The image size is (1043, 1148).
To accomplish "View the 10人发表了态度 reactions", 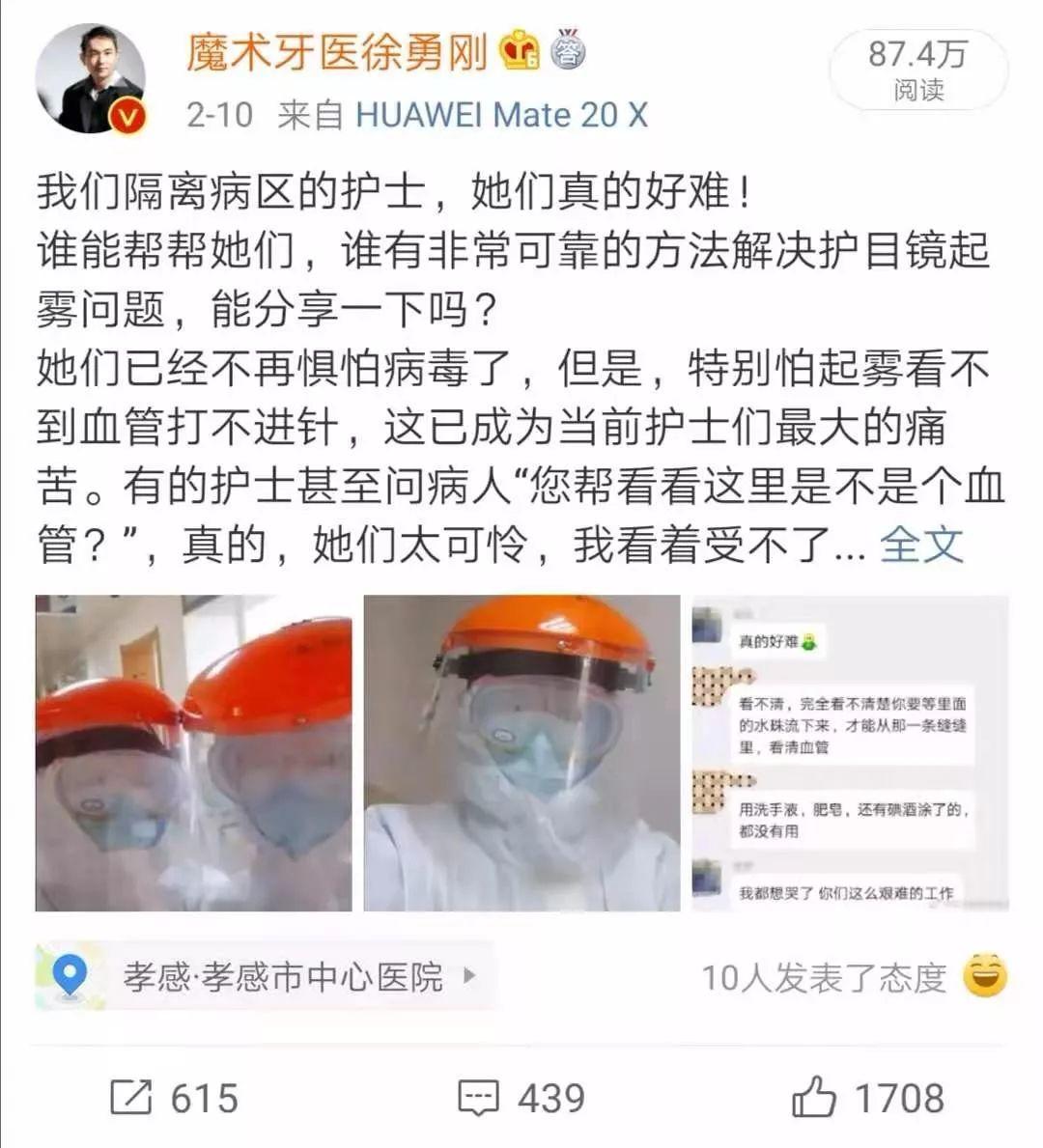I will pos(854,977).
